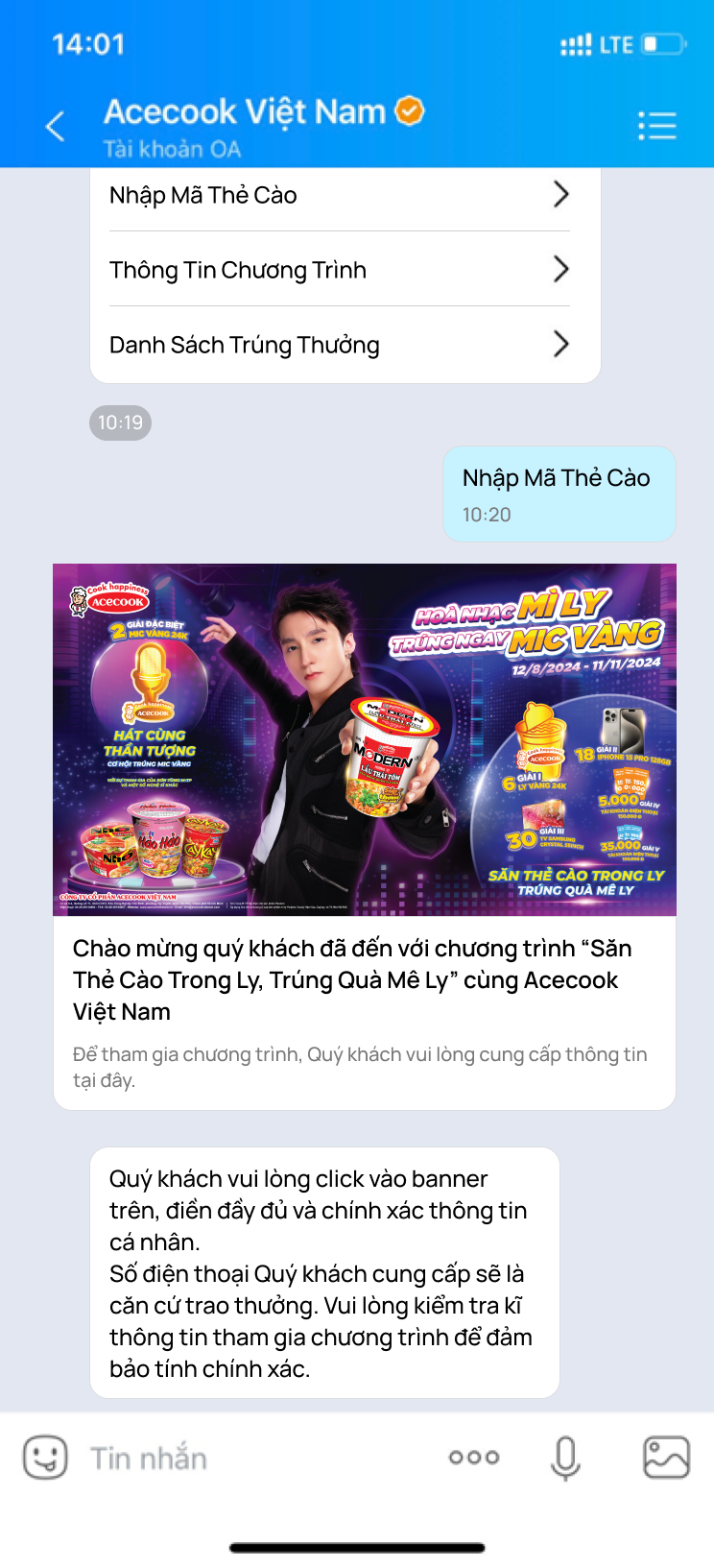Go back from Acecook Việt Nam chat
The image size is (714, 1568).
[x=56, y=126]
